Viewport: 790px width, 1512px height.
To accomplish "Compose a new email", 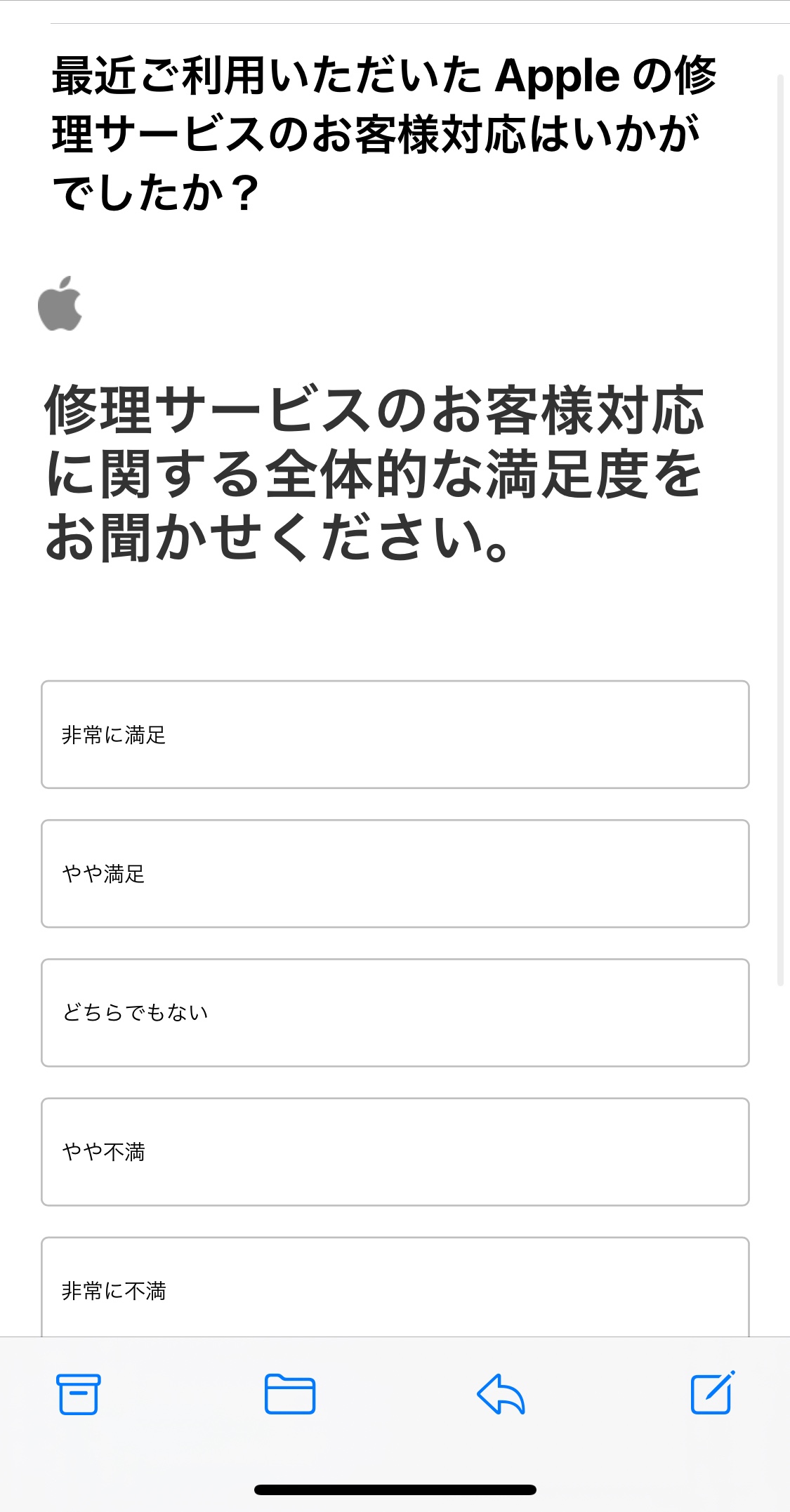I will 712,1392.
